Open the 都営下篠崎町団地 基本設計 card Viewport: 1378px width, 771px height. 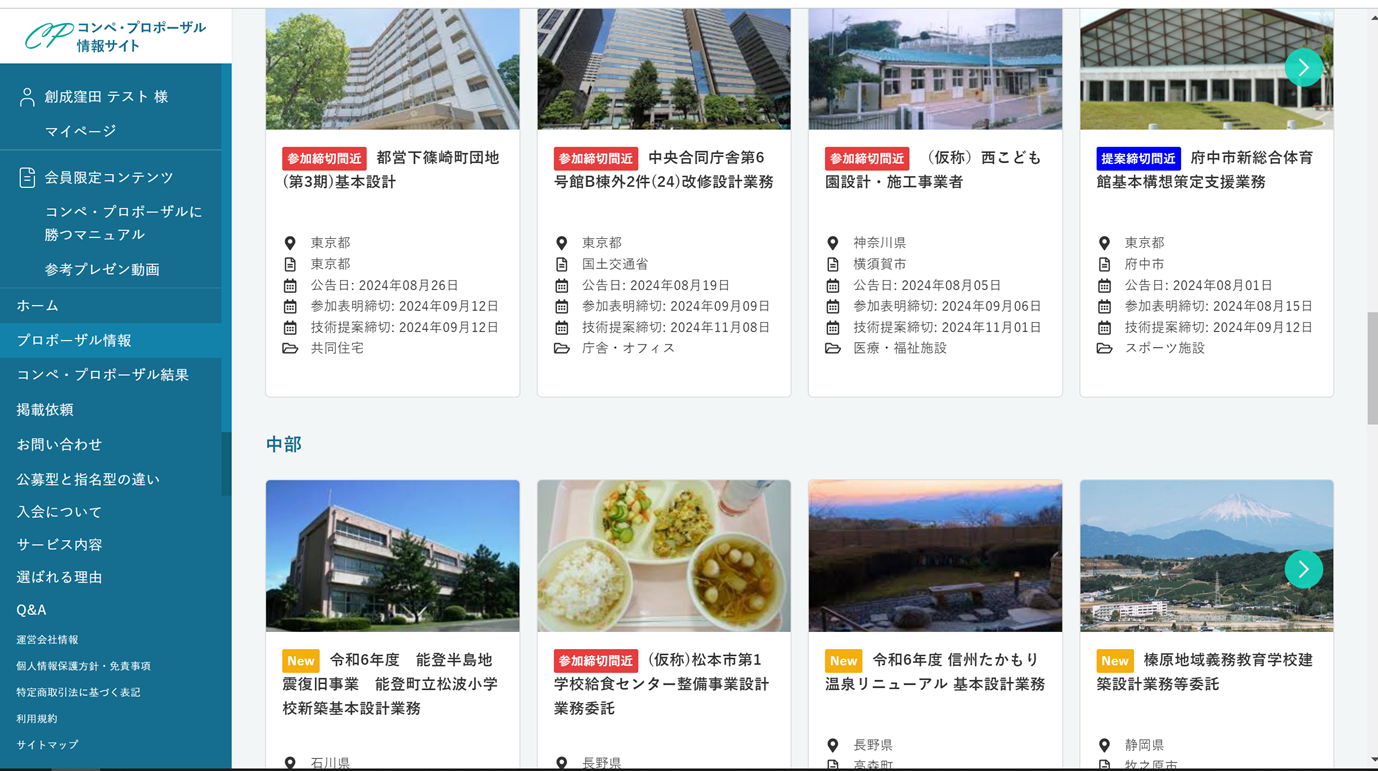(392, 170)
